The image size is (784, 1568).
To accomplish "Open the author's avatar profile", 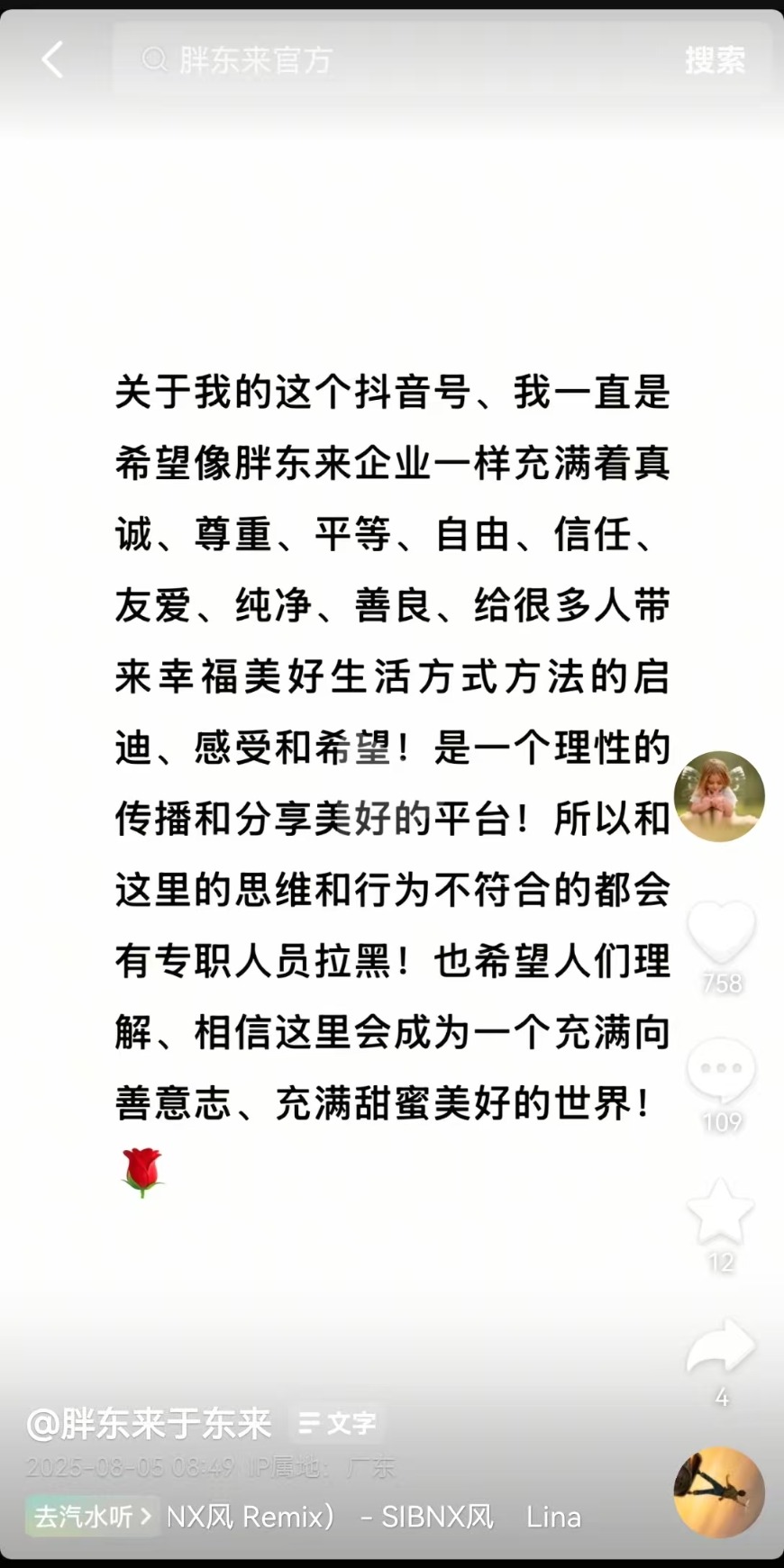I will tap(719, 796).
